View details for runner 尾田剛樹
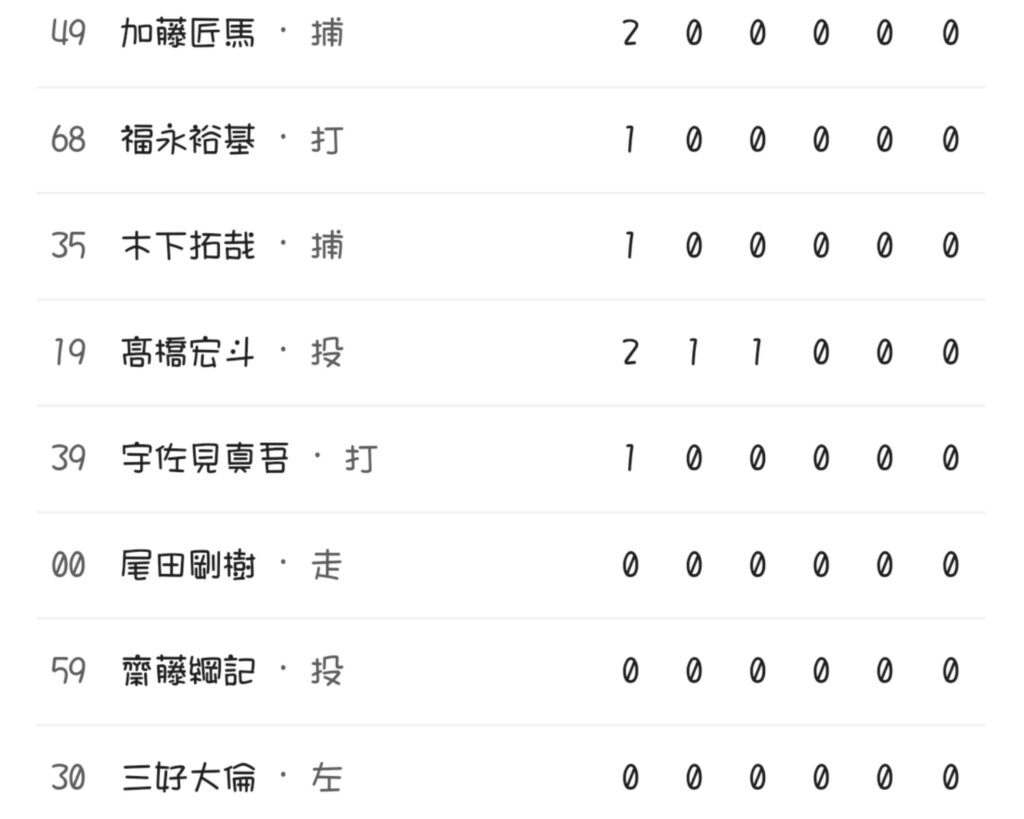 [x=188, y=565]
